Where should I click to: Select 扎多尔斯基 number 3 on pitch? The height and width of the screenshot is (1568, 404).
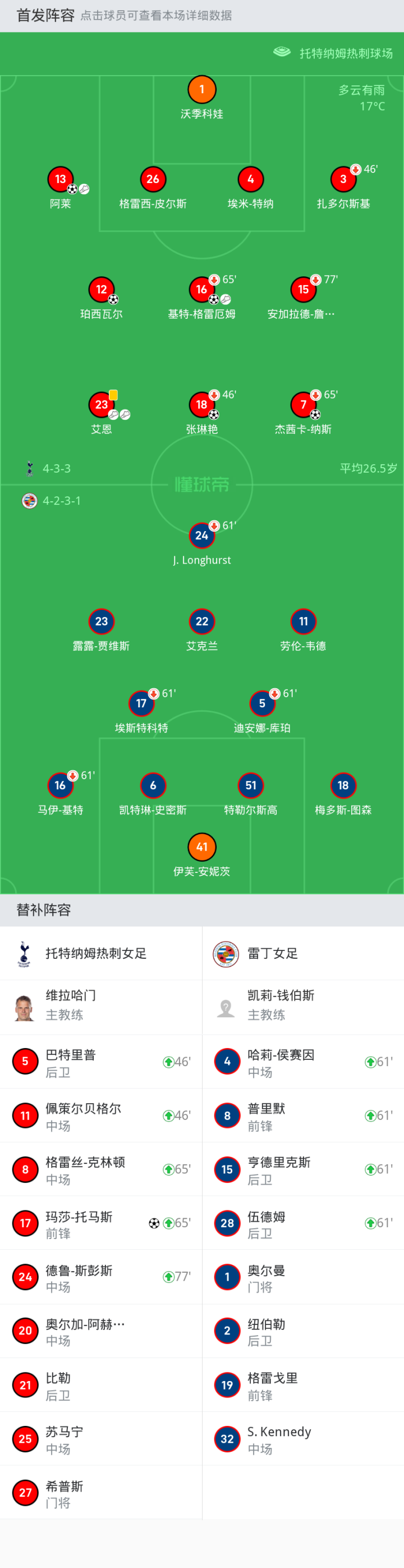(x=342, y=180)
